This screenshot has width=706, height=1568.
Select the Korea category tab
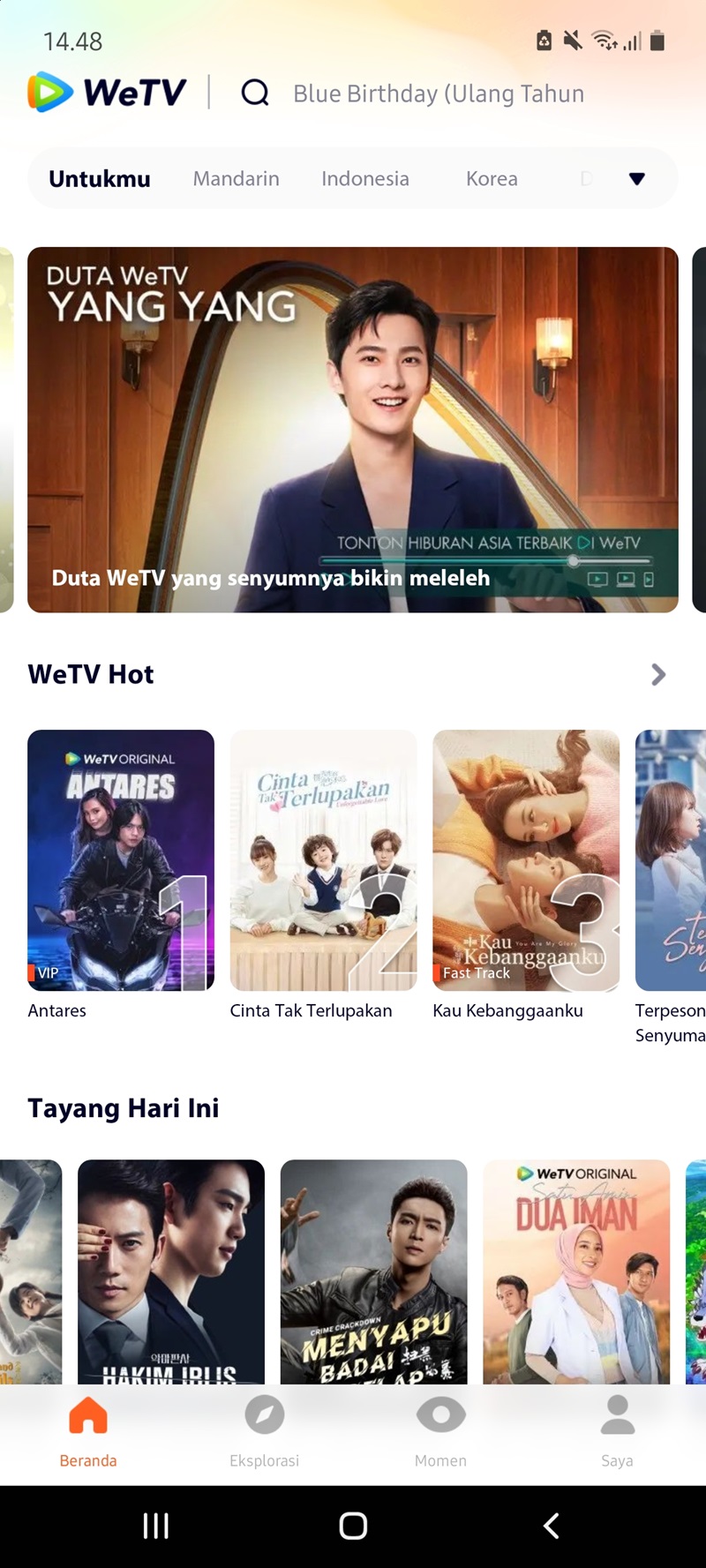tap(492, 178)
